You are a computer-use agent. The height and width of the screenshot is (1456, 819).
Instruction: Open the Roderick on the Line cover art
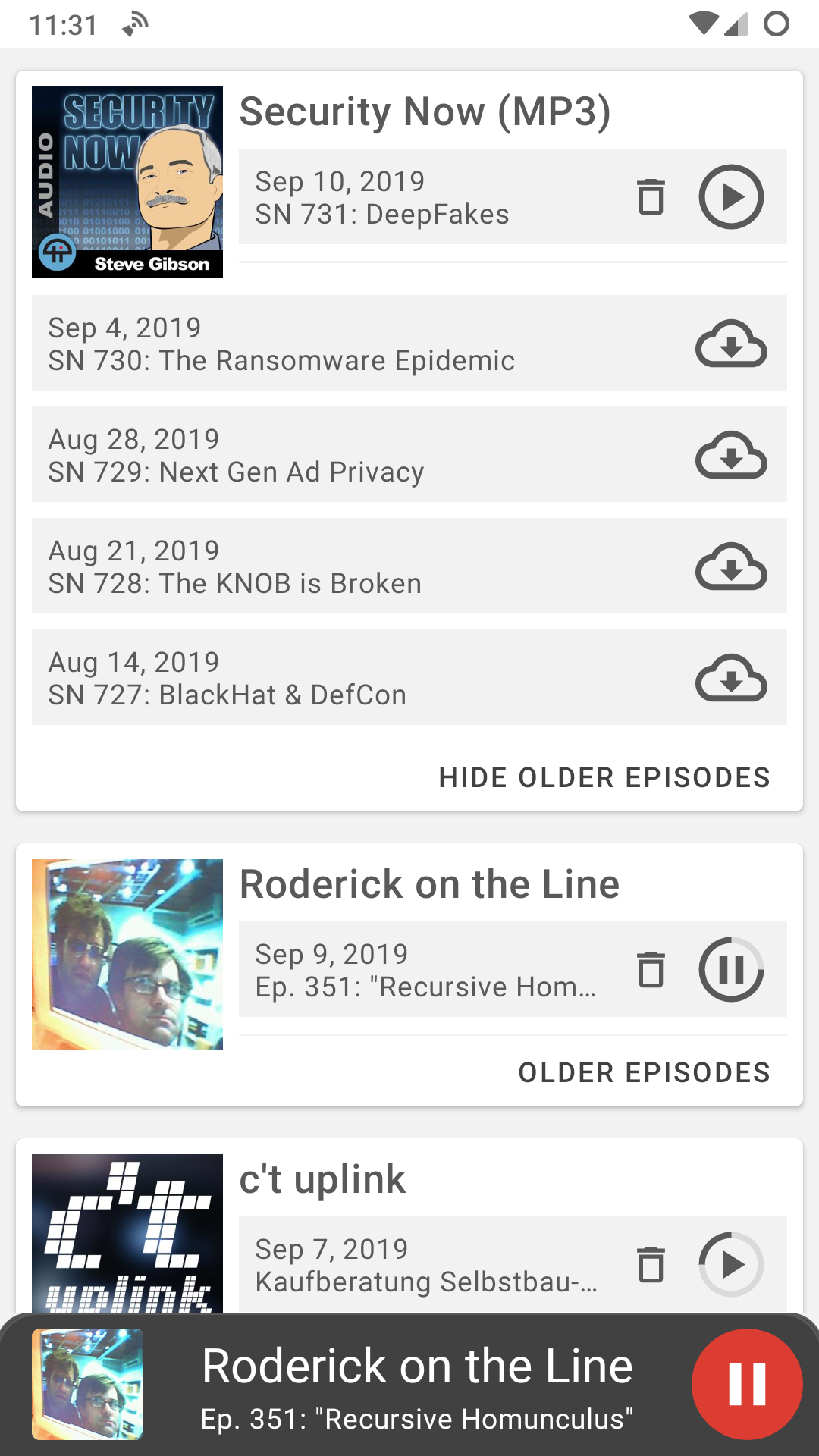[x=127, y=955]
